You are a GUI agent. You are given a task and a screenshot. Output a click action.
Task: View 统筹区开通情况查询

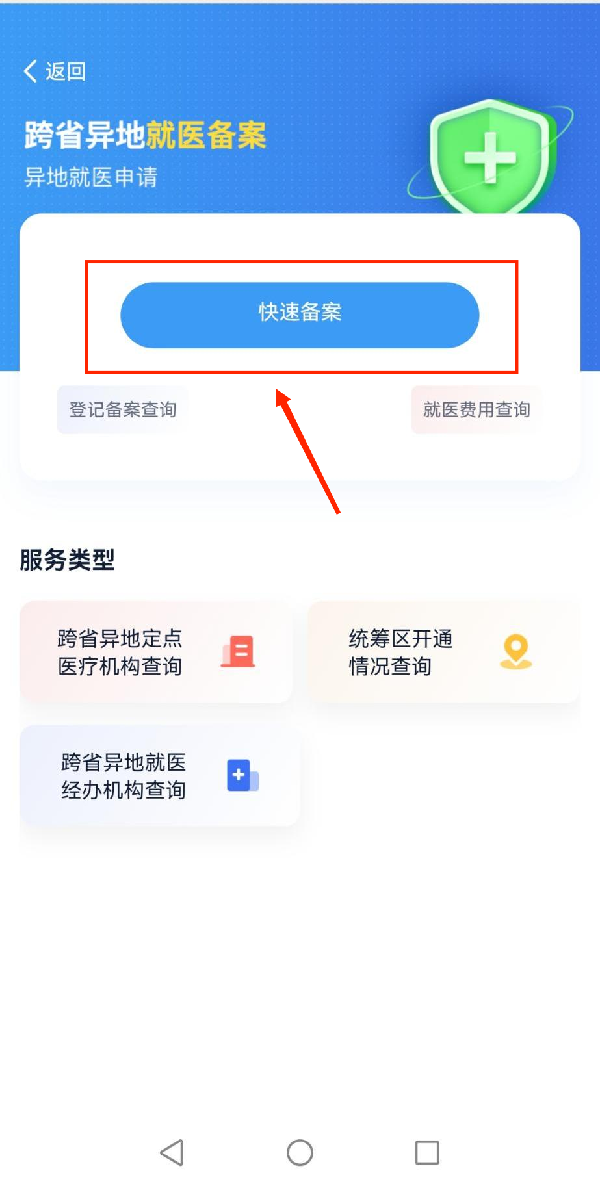(444, 652)
